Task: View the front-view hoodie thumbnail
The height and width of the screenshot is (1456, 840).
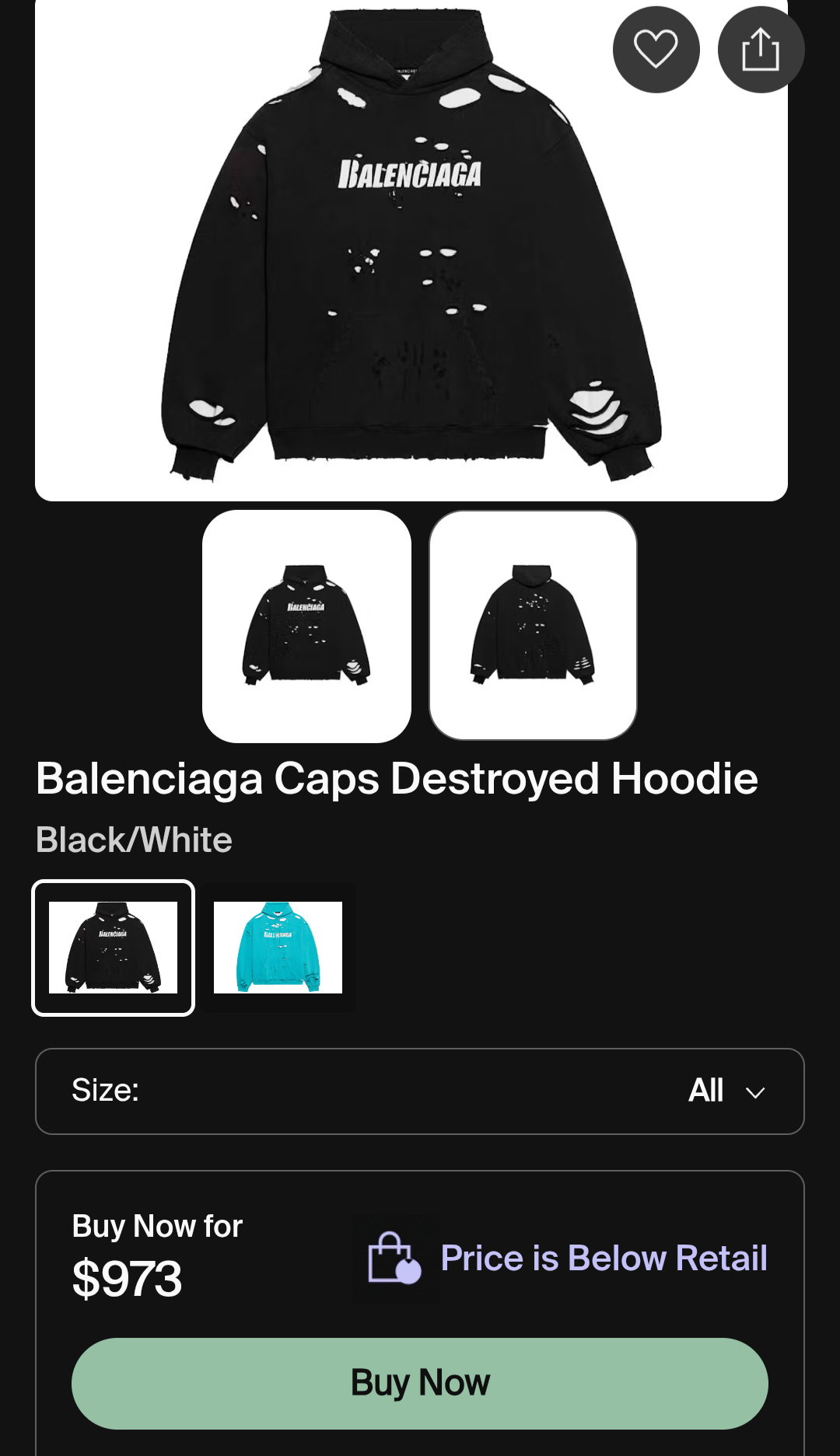Action: (x=306, y=626)
